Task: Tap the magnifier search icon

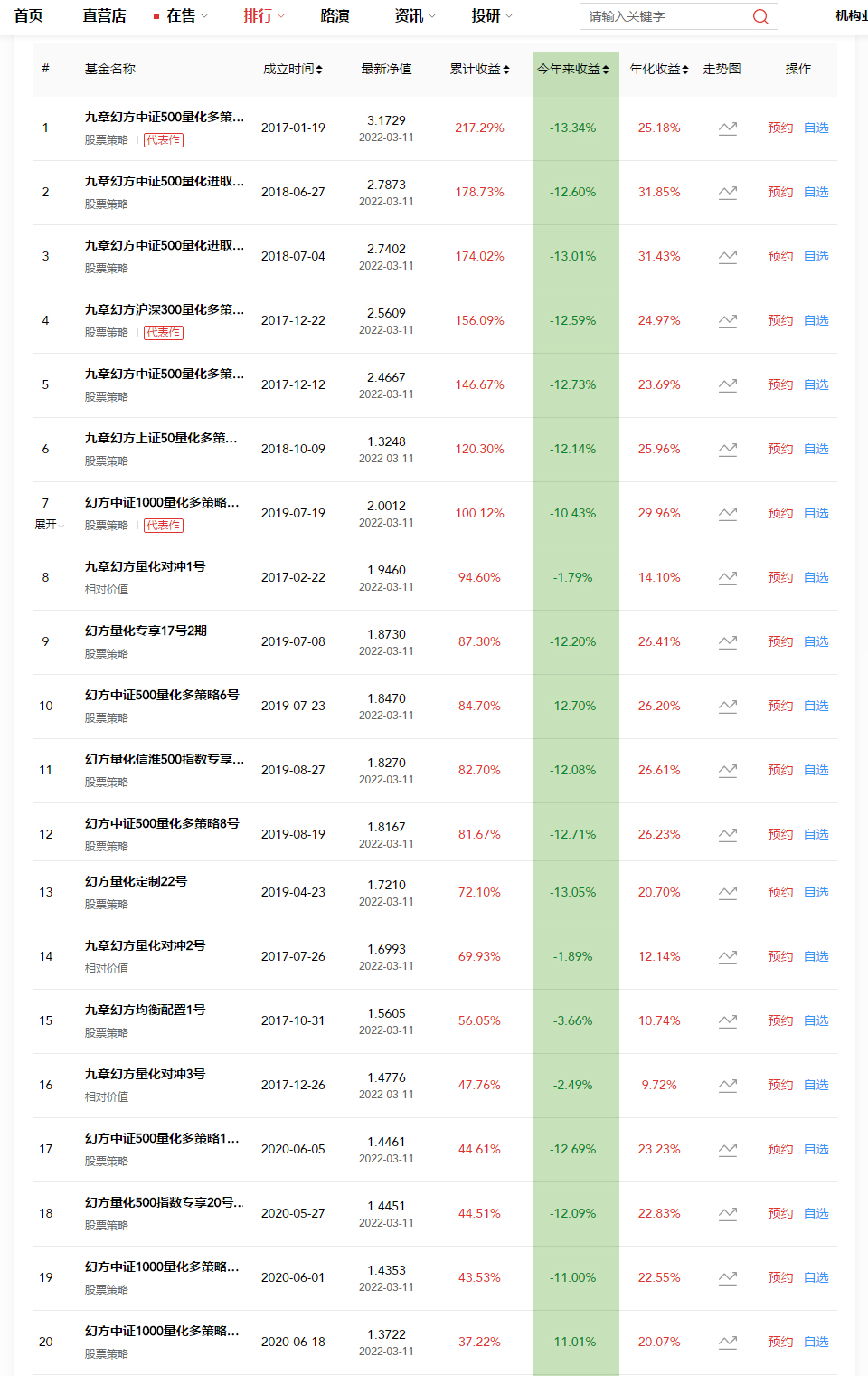Action: (x=760, y=16)
